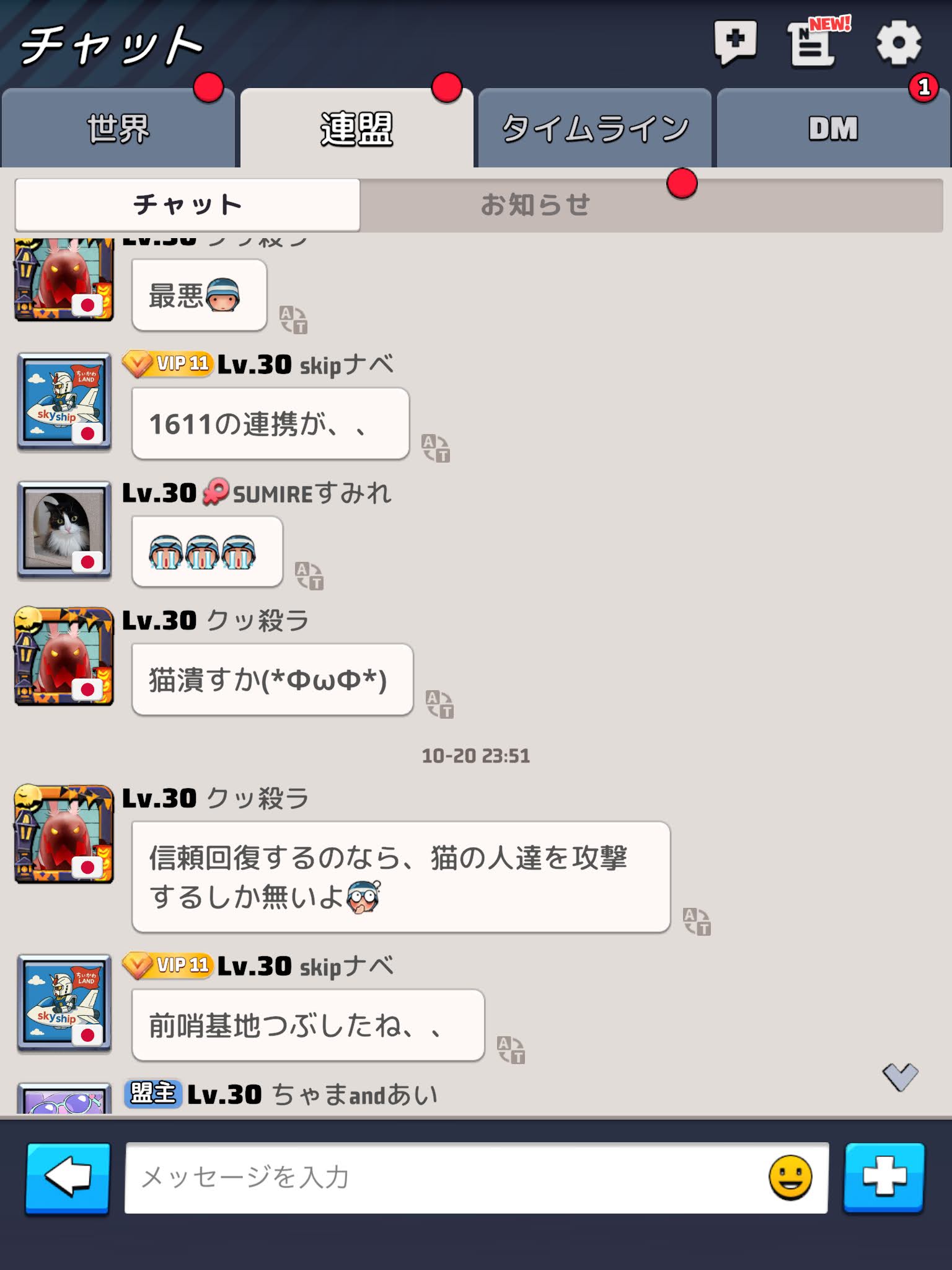Open chat settings gear
The width and height of the screenshot is (952, 1270).
(x=898, y=43)
